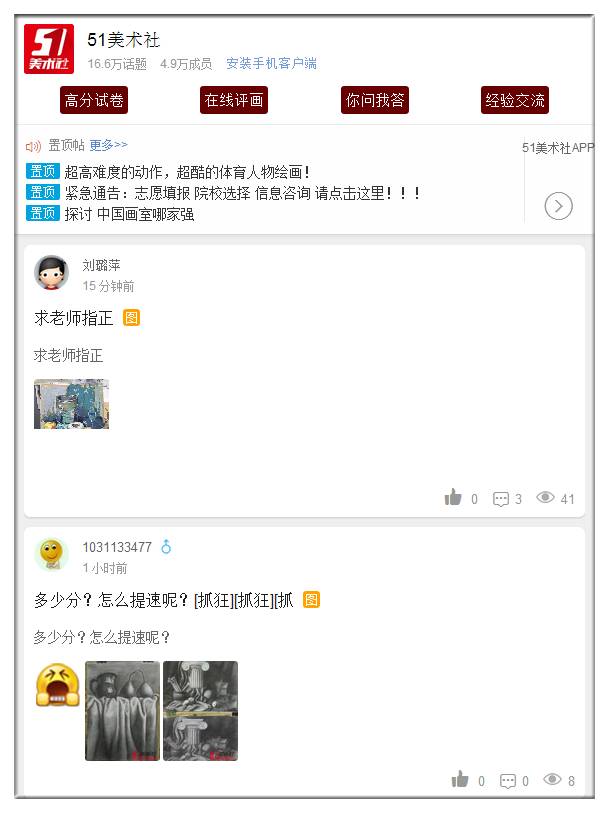The width and height of the screenshot is (609, 813).
Task: Open pinned post 探讨 中国画室哪家强
Action: (129, 214)
